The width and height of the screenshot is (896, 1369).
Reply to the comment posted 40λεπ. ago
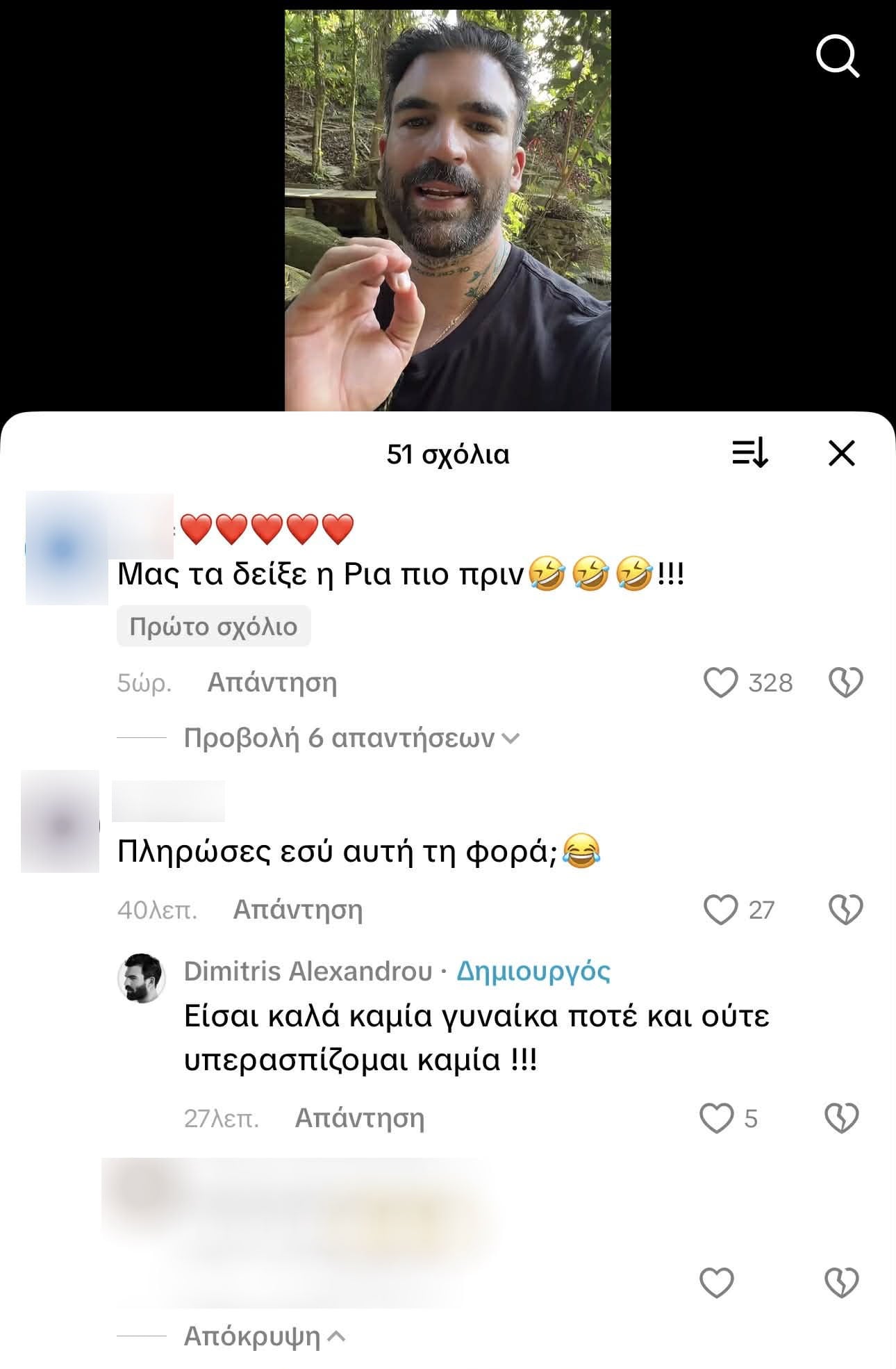pos(297,910)
